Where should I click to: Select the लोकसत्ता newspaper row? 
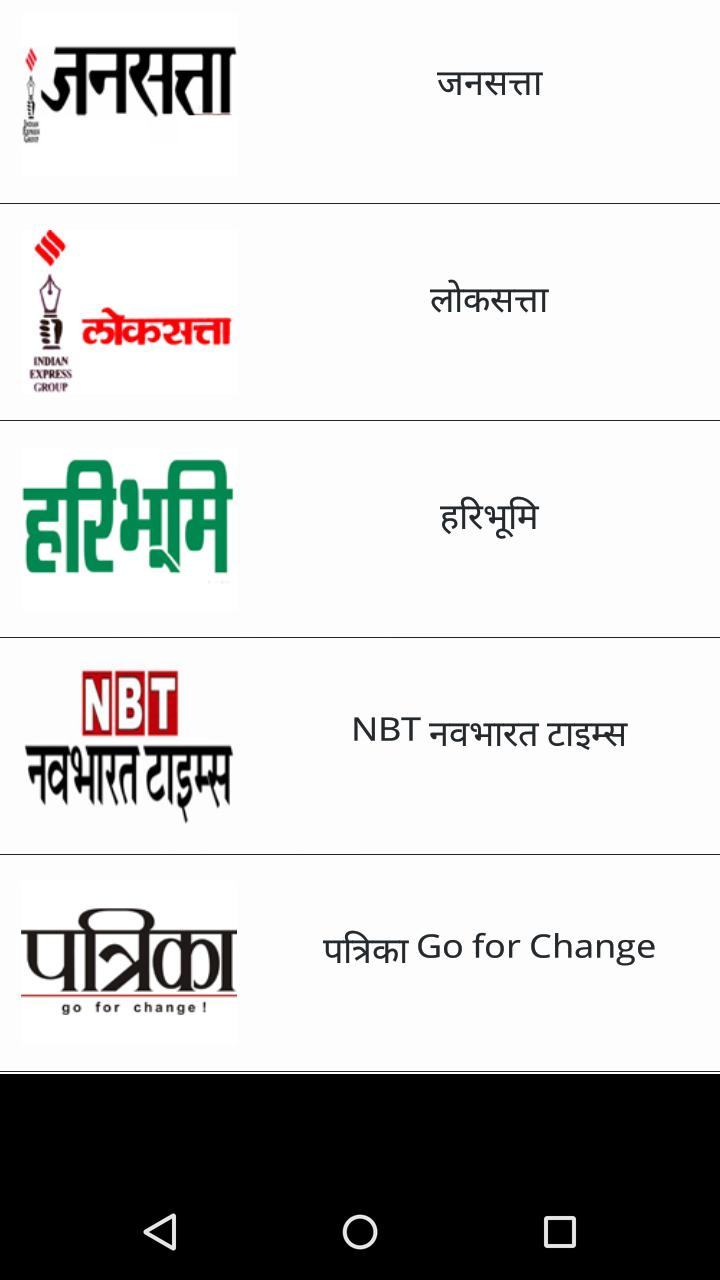click(x=489, y=300)
